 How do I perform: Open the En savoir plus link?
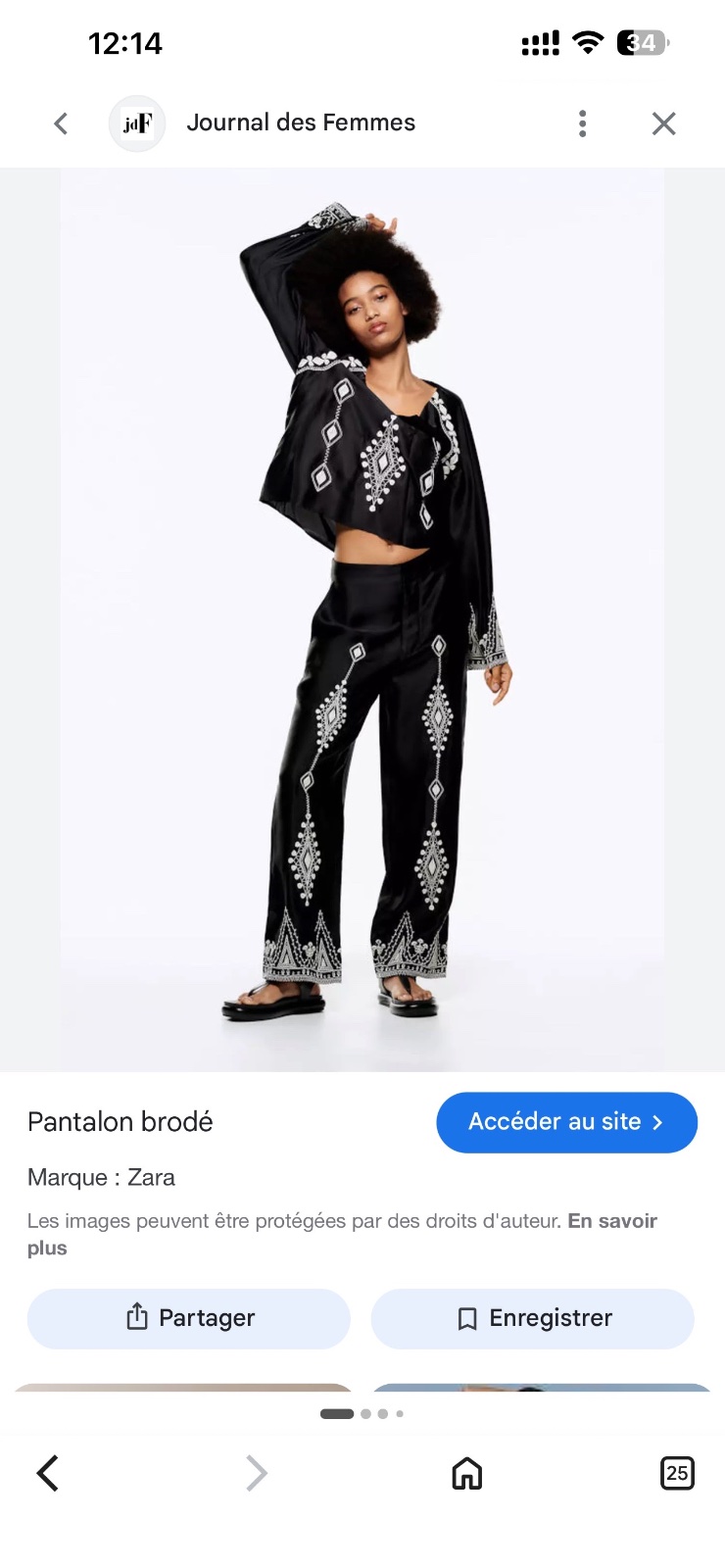pyautogui.click(x=343, y=1234)
